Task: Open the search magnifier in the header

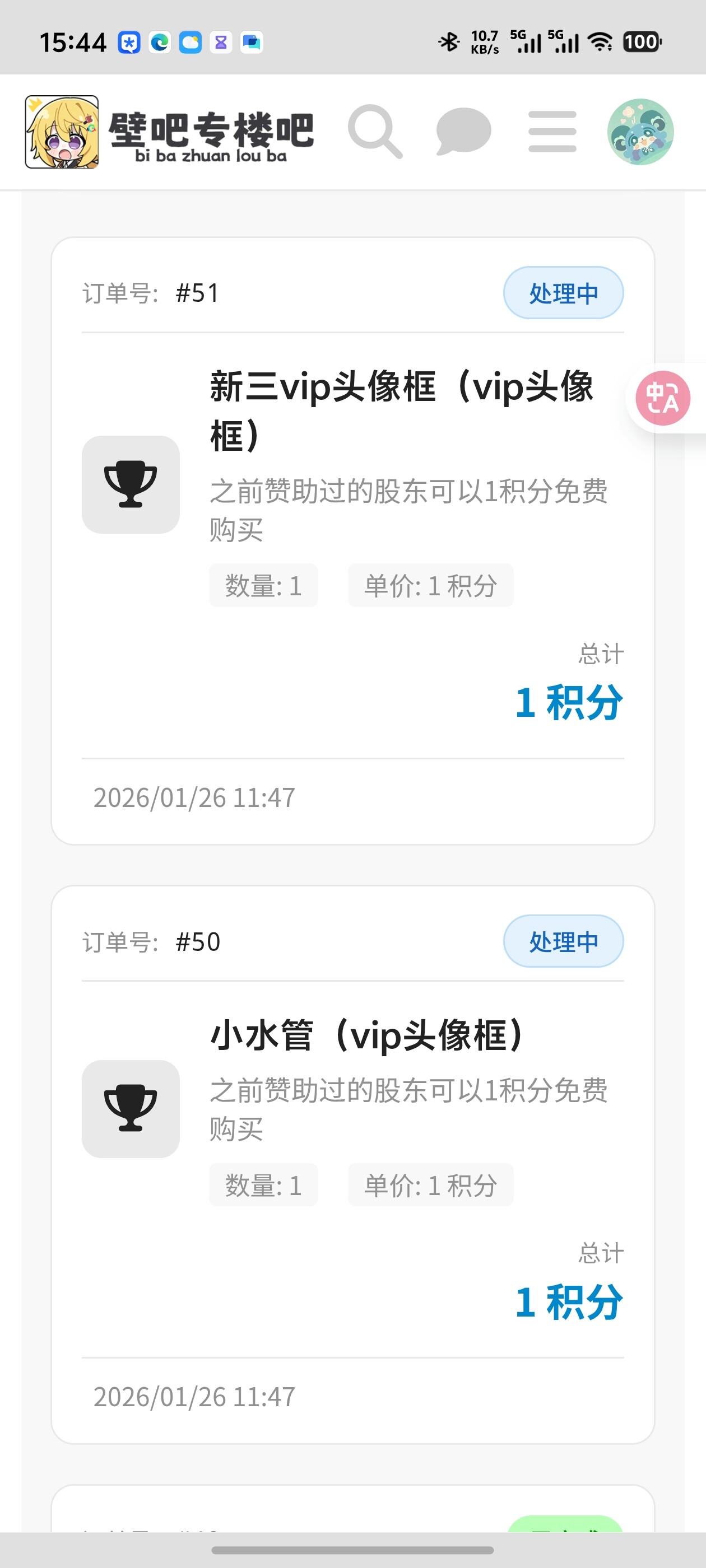Action: (x=375, y=132)
